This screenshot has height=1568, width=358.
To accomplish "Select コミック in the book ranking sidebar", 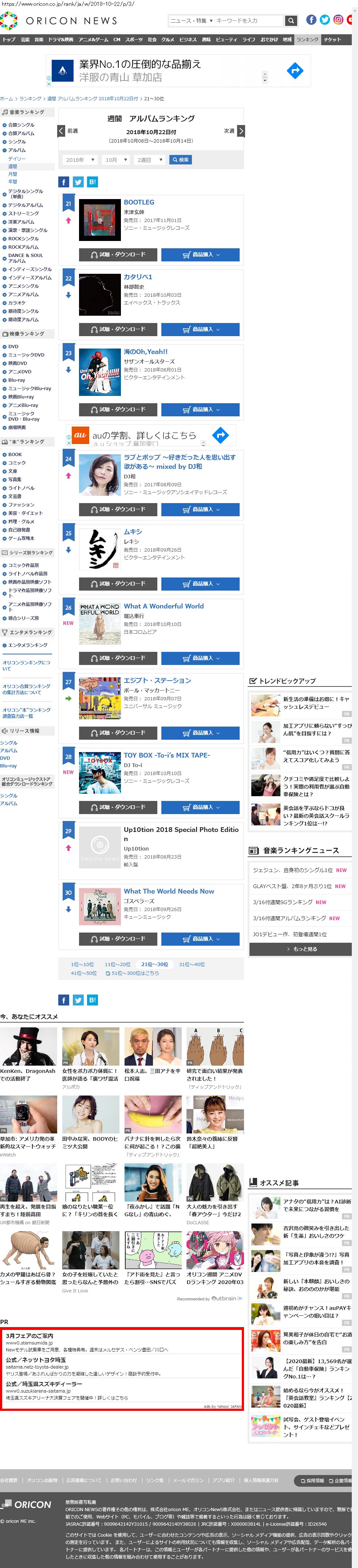I will pos(17,463).
